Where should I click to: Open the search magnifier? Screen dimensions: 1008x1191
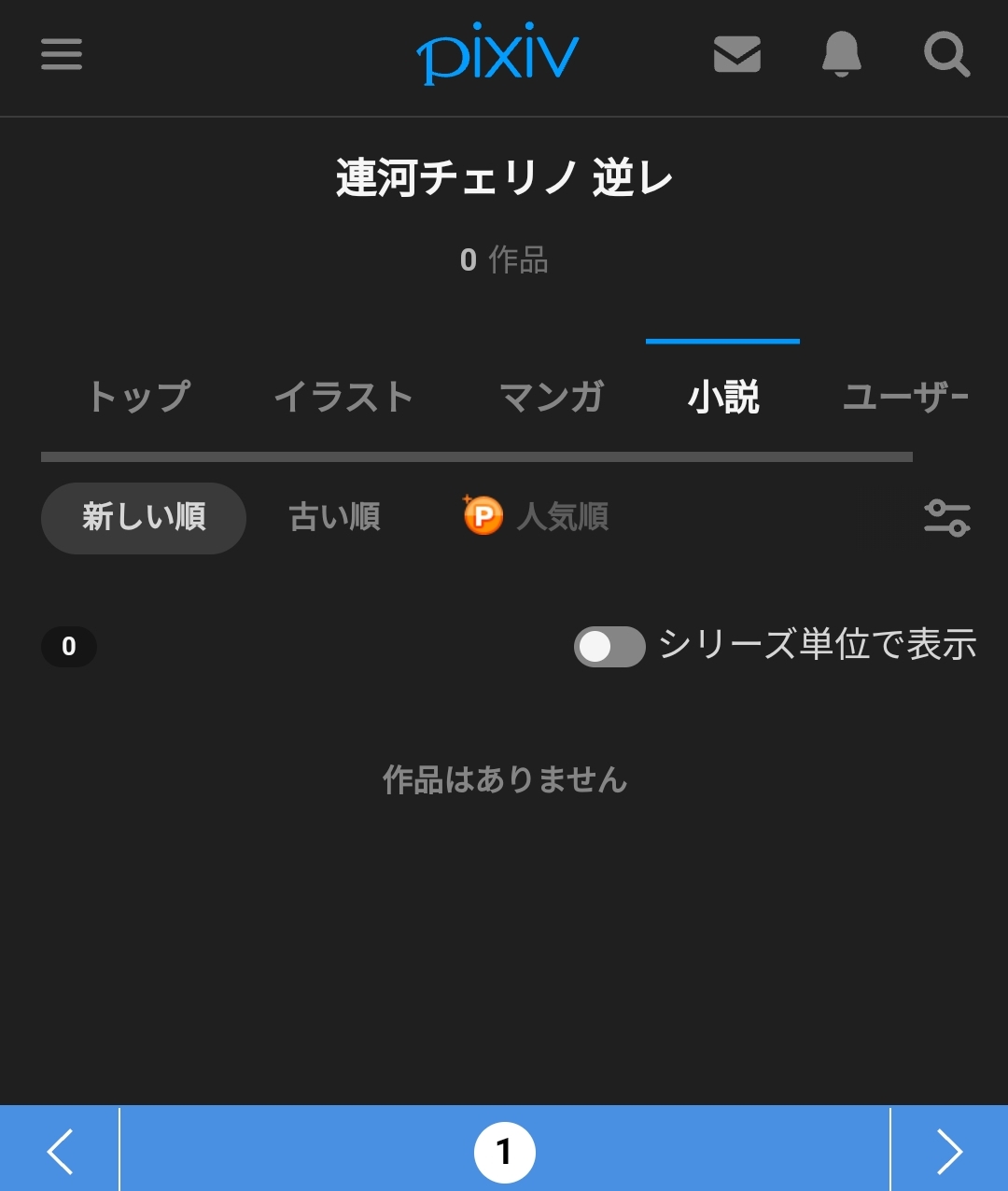946,54
